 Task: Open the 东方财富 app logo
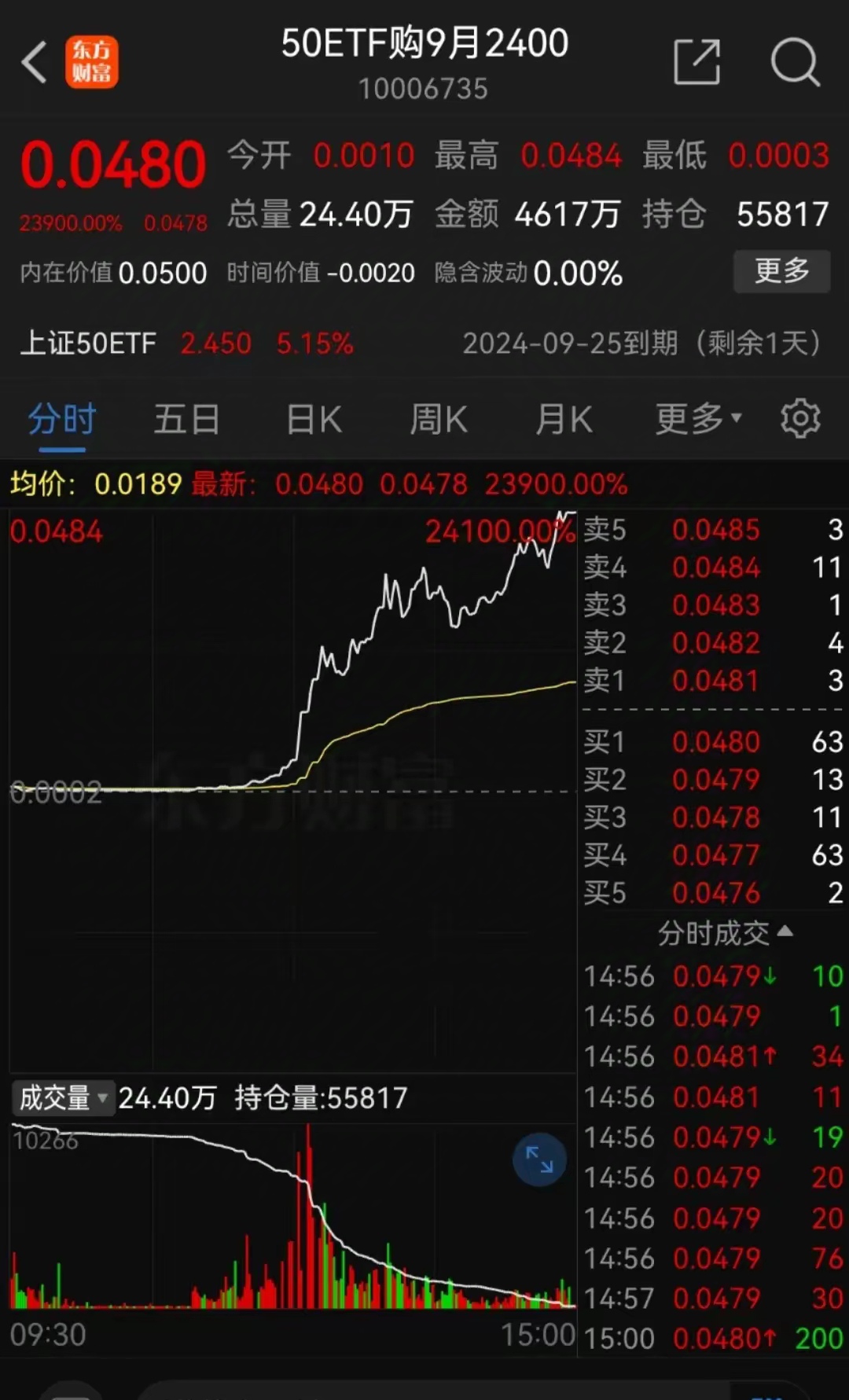[x=92, y=62]
